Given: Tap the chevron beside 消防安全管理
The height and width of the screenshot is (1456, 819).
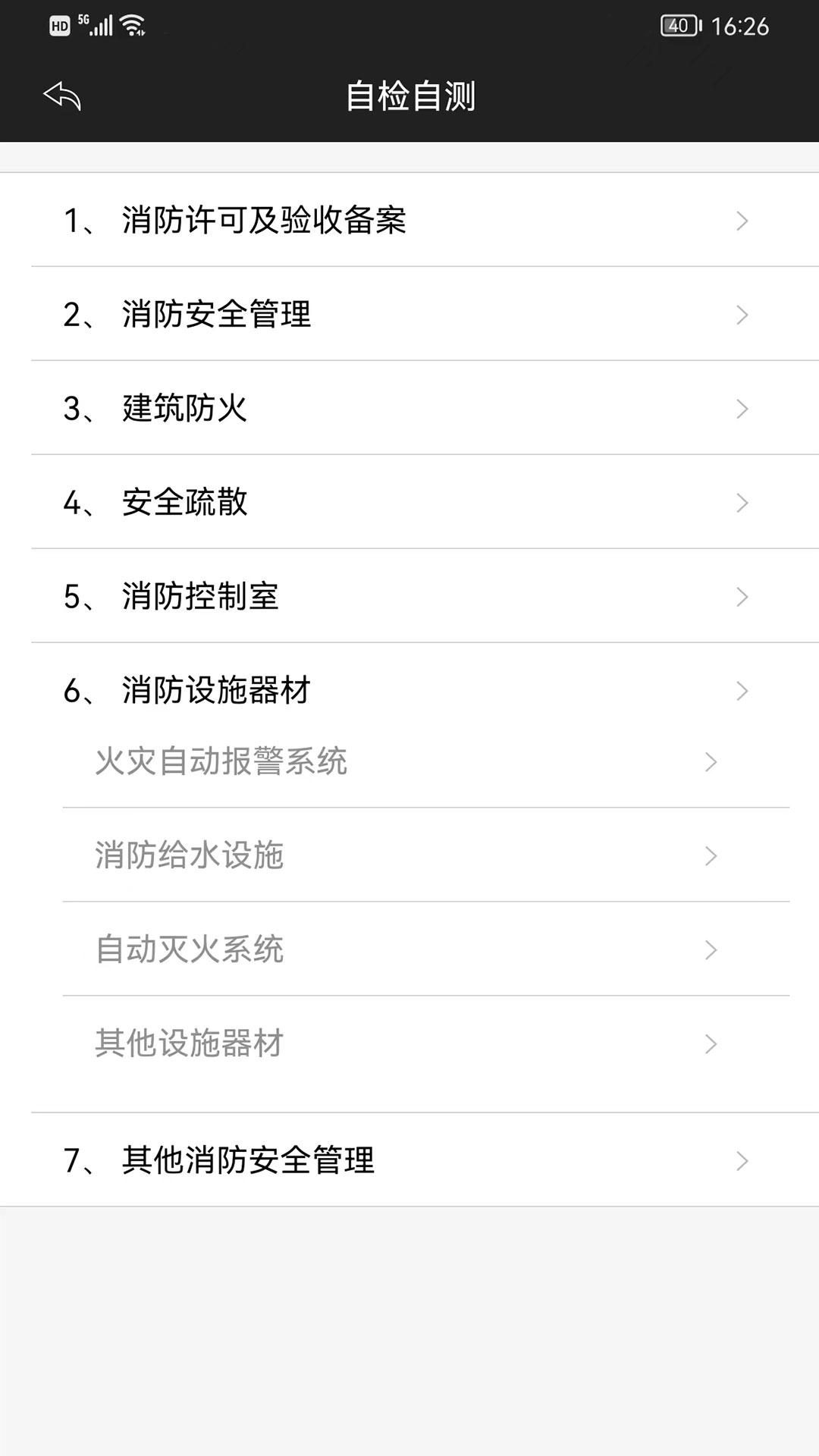Looking at the screenshot, I should [742, 315].
